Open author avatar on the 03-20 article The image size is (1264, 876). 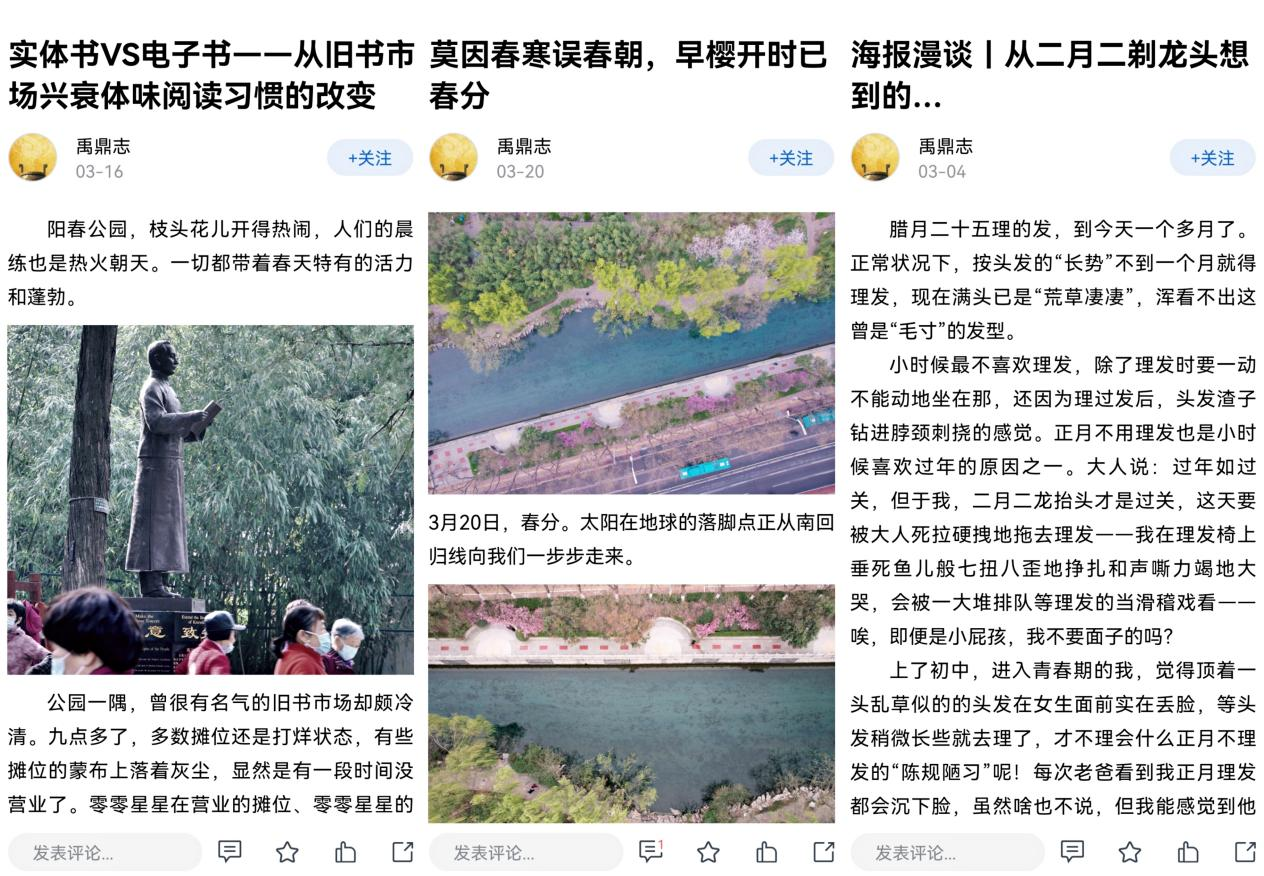[x=454, y=157]
